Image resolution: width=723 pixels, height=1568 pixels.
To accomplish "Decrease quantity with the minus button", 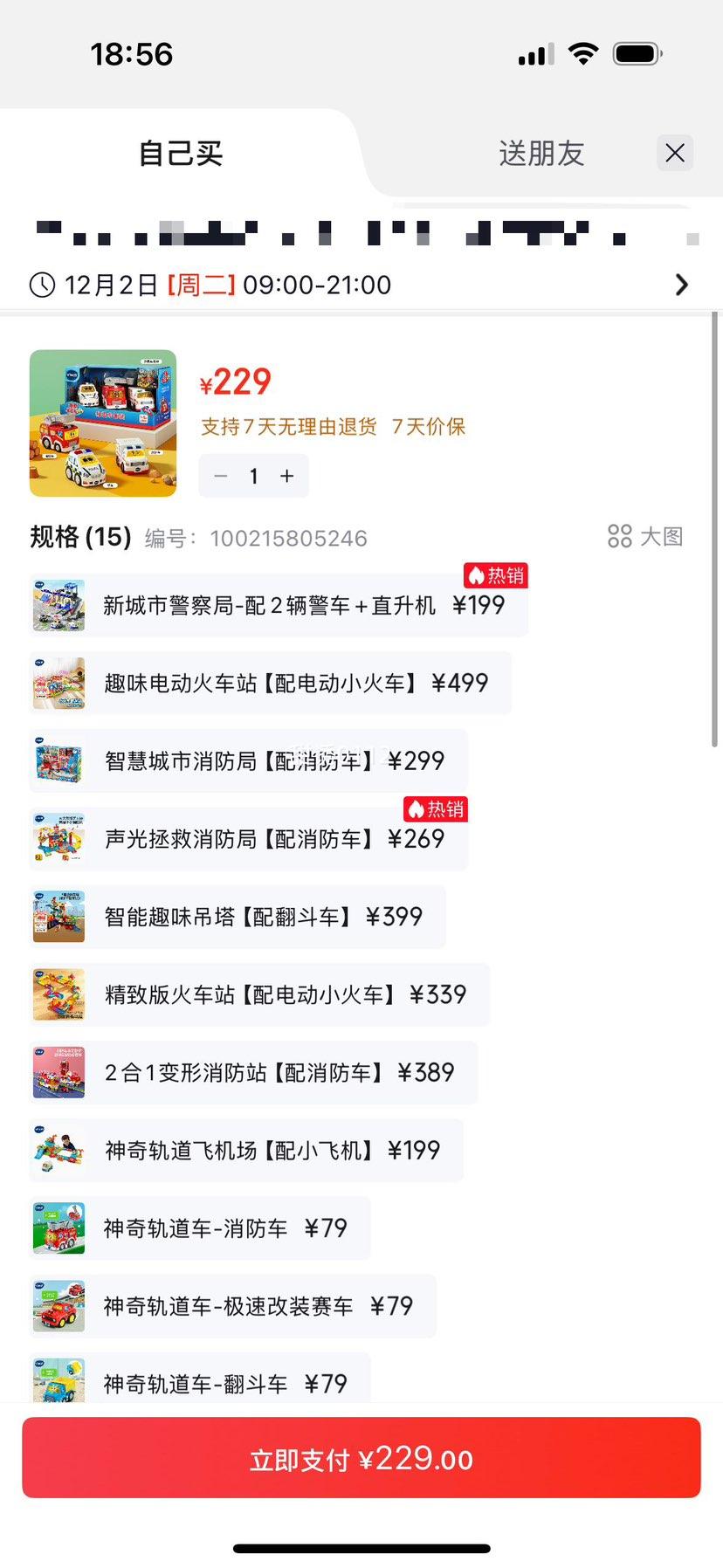I will pos(221,476).
